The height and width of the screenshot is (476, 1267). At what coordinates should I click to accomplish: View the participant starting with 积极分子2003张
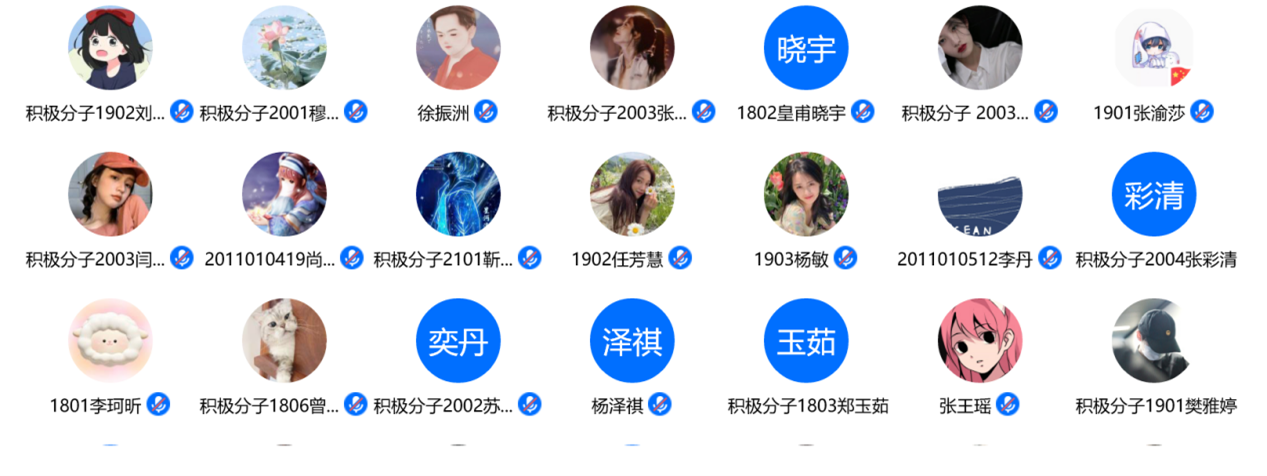632,48
